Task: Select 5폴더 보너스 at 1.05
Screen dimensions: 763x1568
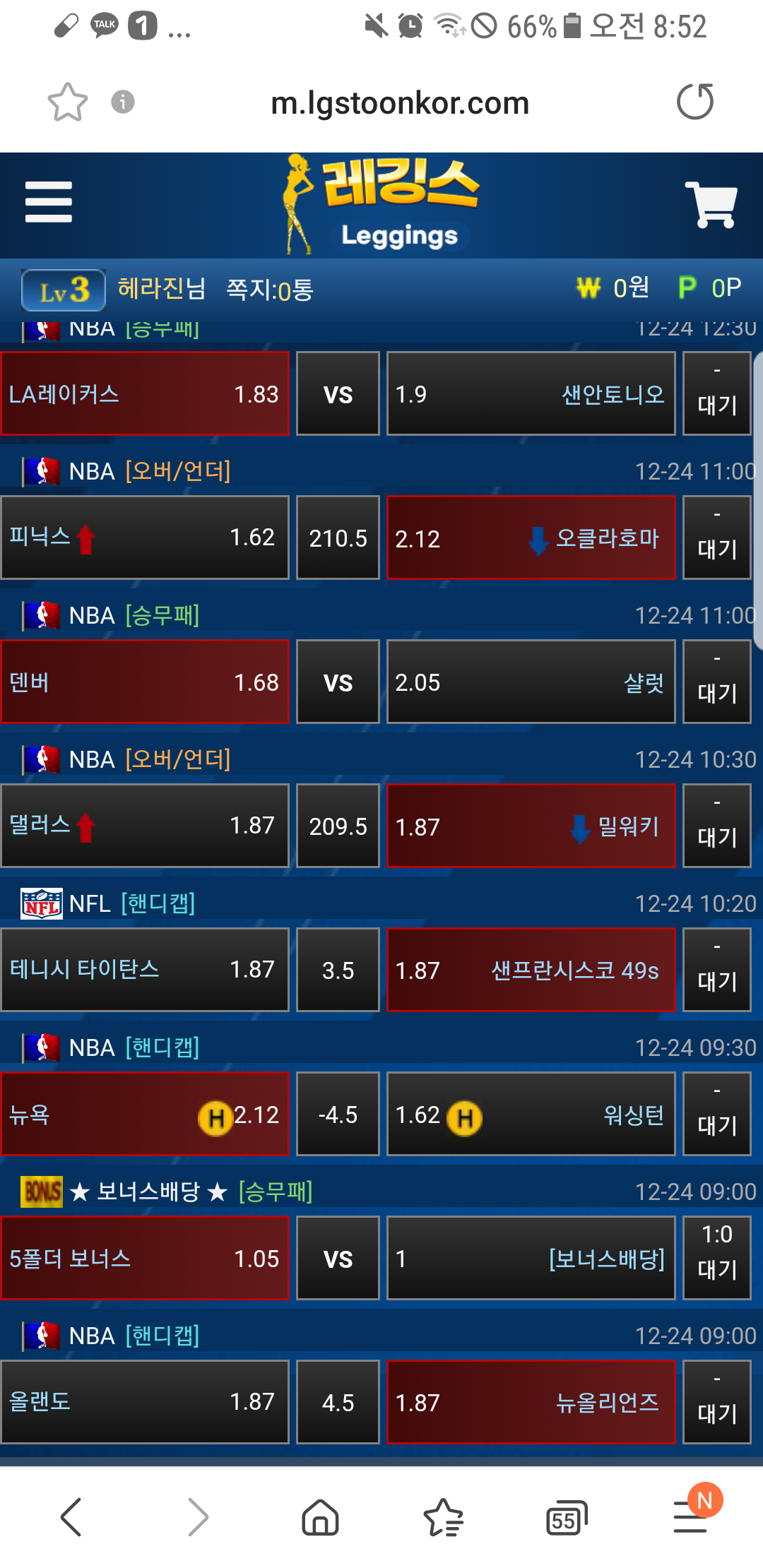Action: click(x=145, y=1259)
